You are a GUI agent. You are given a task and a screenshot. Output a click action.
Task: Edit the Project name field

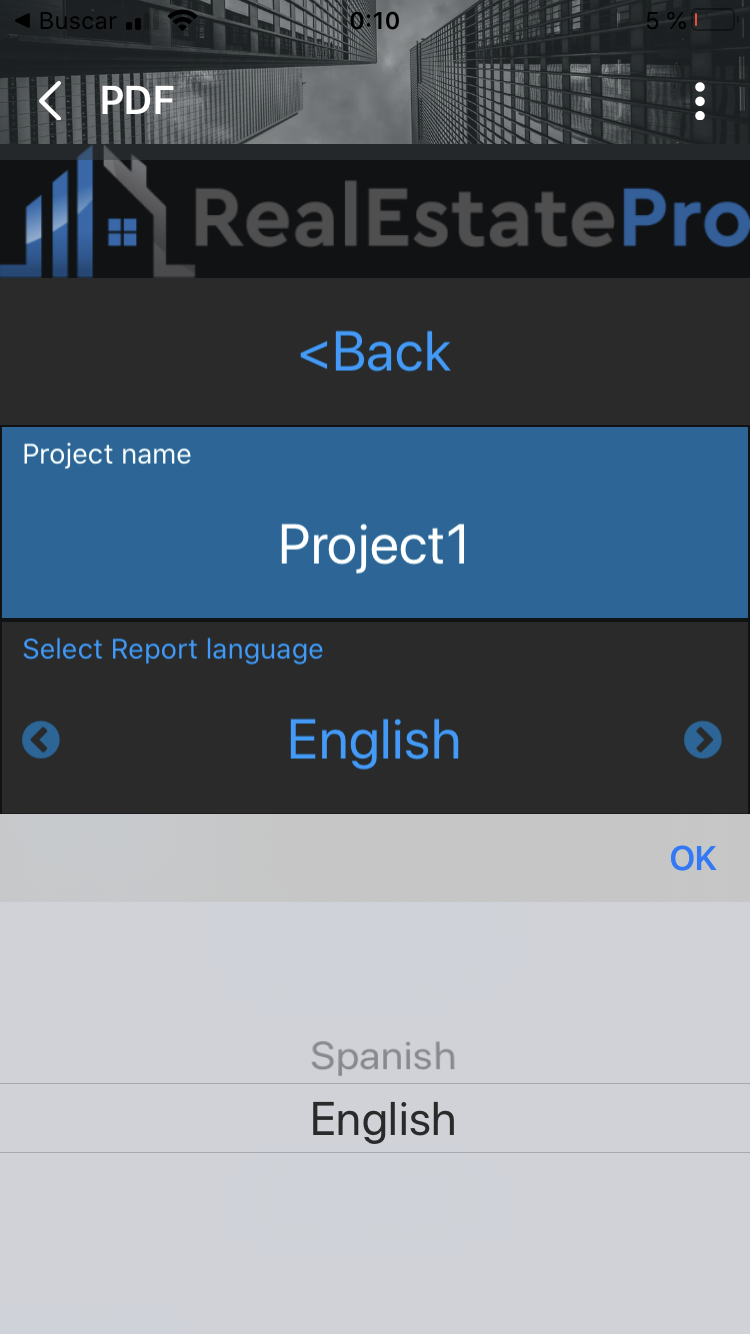(x=374, y=545)
